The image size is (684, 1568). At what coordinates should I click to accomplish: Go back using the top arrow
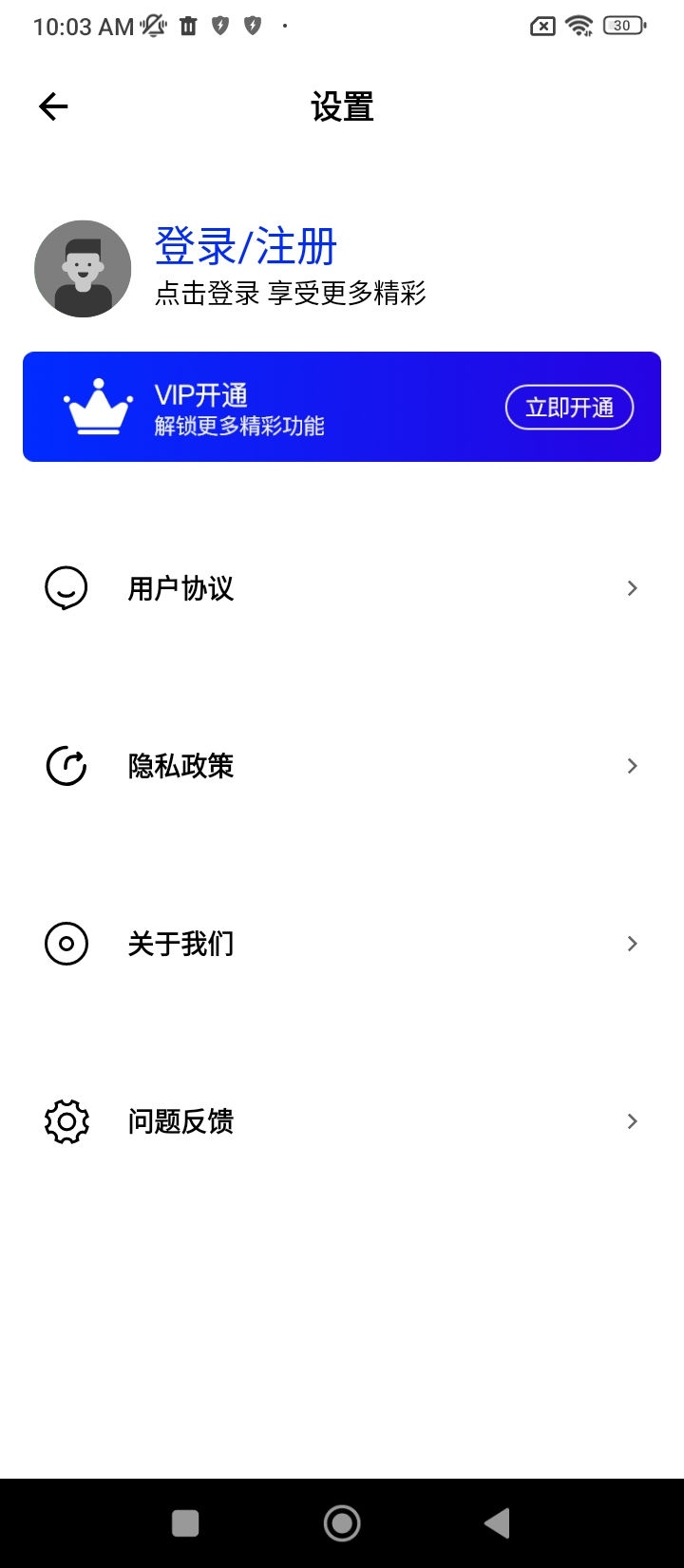53,106
